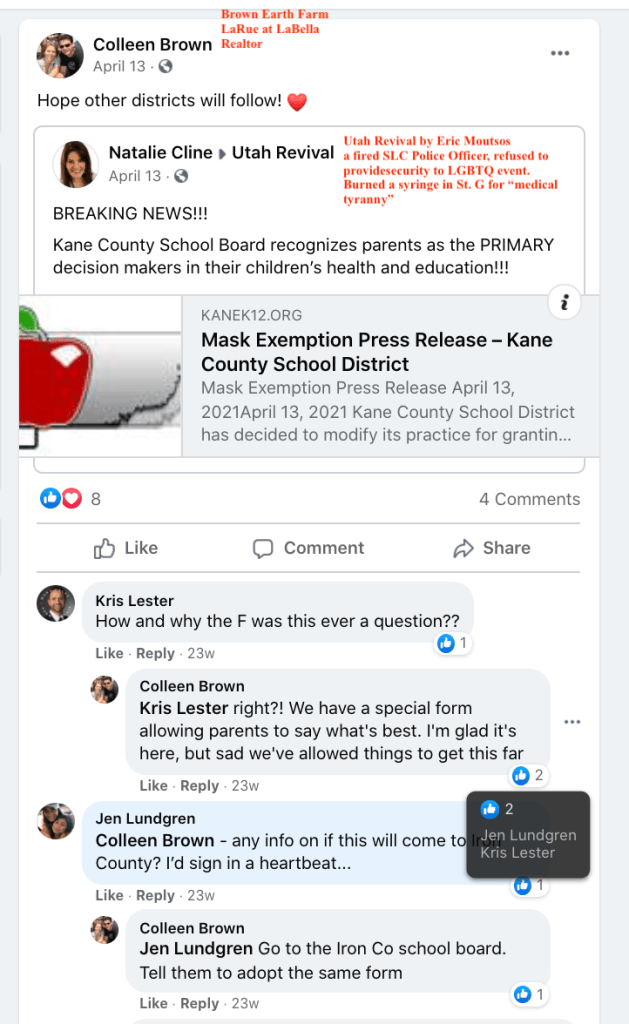Open the post options three-dot menu
629x1024 pixels.
(x=560, y=53)
